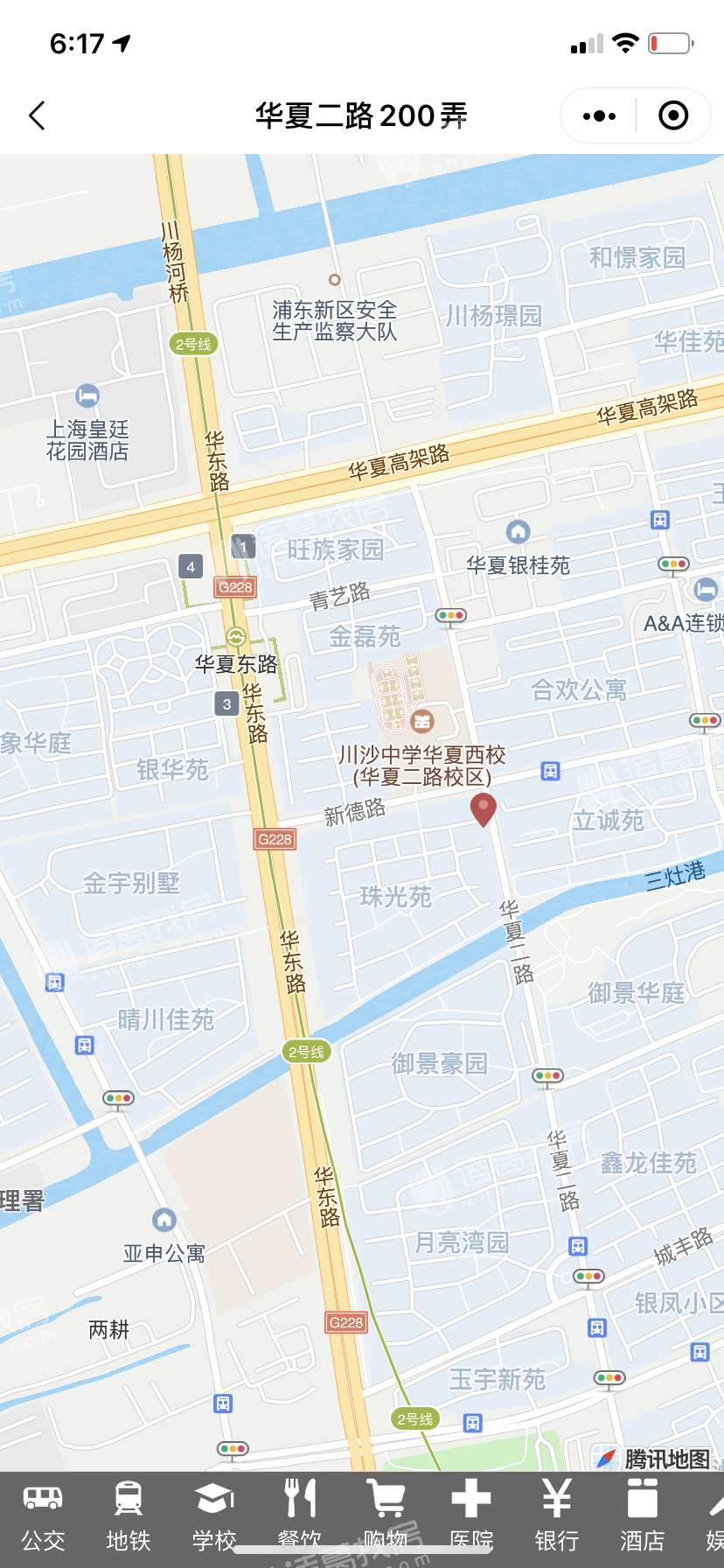724x1568 pixels.
Task: Select the 医院 hospital category
Action: (471, 1518)
